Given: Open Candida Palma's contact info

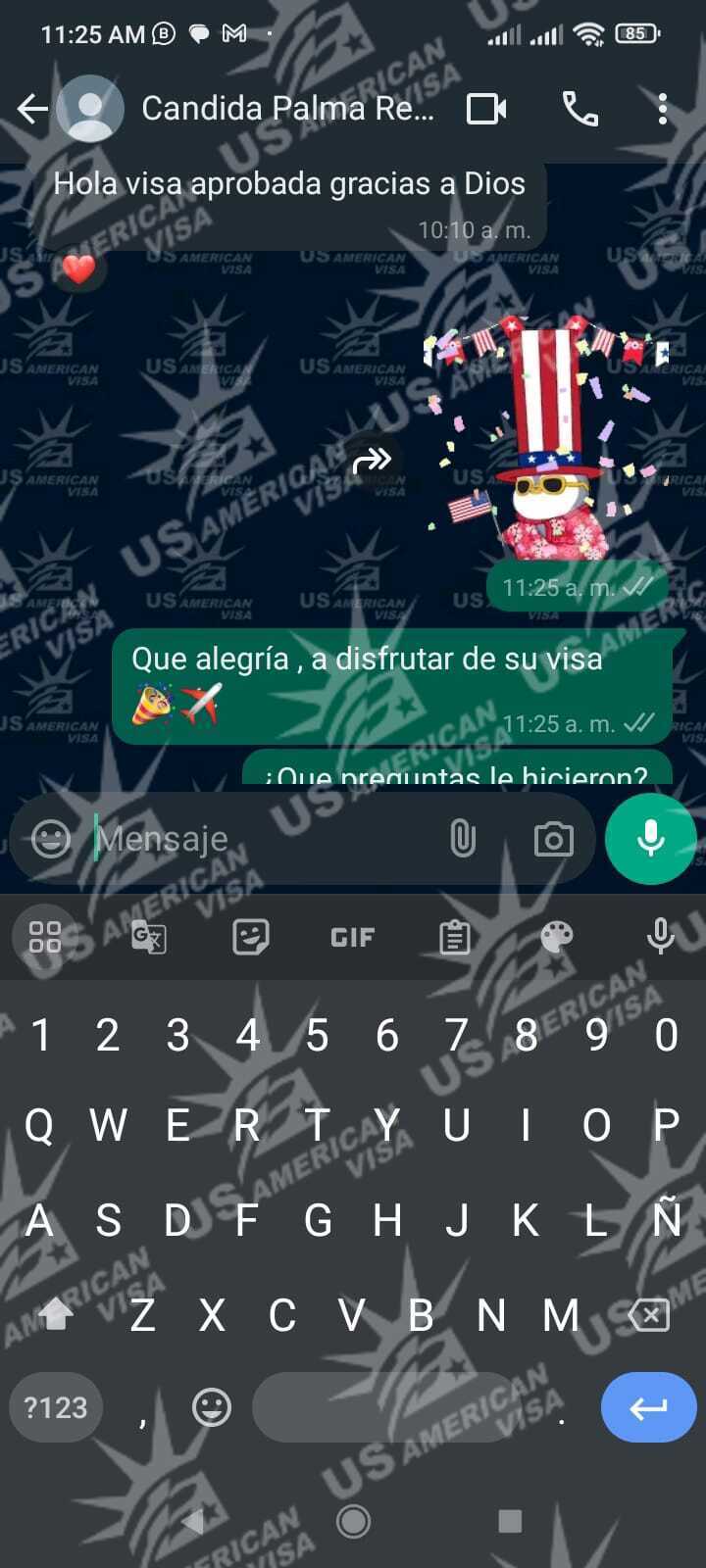Looking at the screenshot, I should pos(286,109).
